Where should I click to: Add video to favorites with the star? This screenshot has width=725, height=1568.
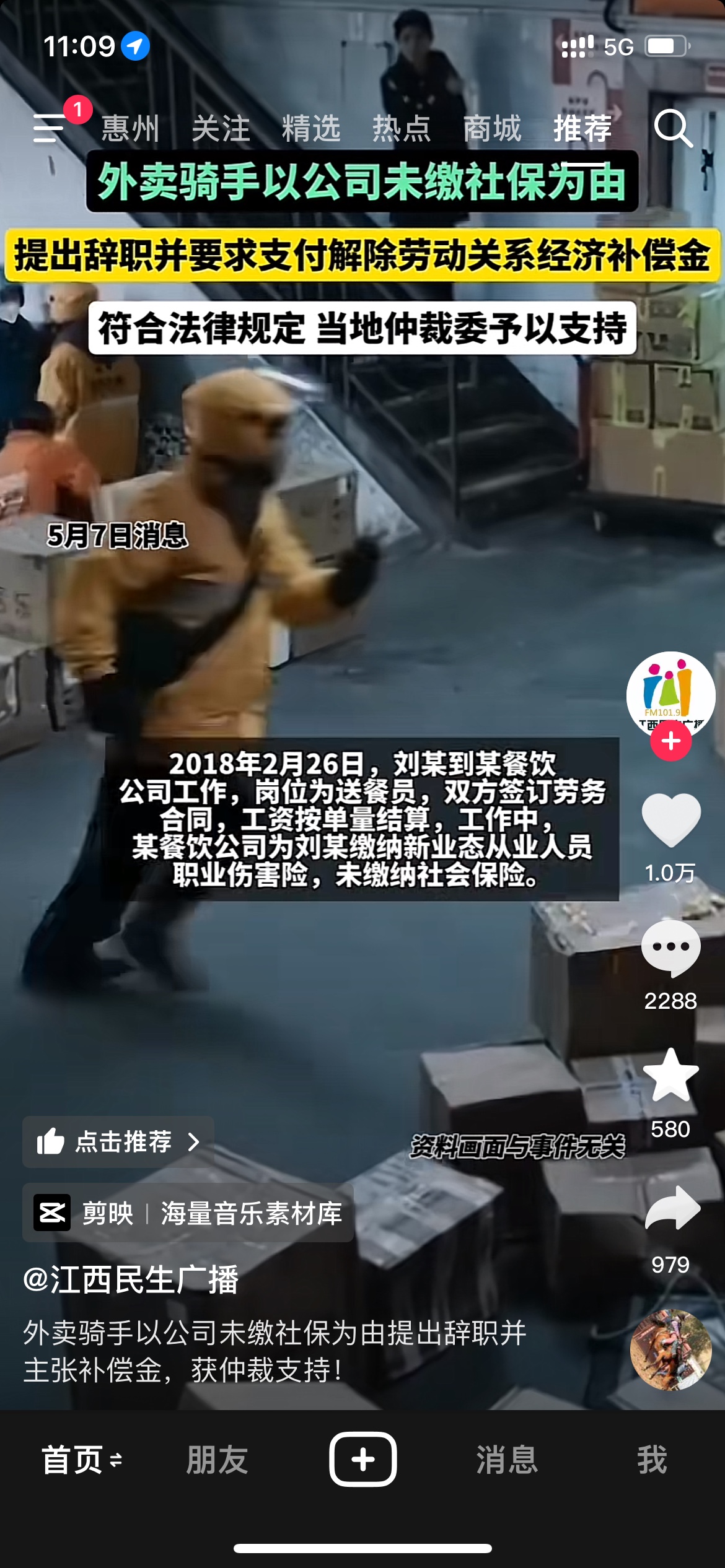[x=670, y=1075]
